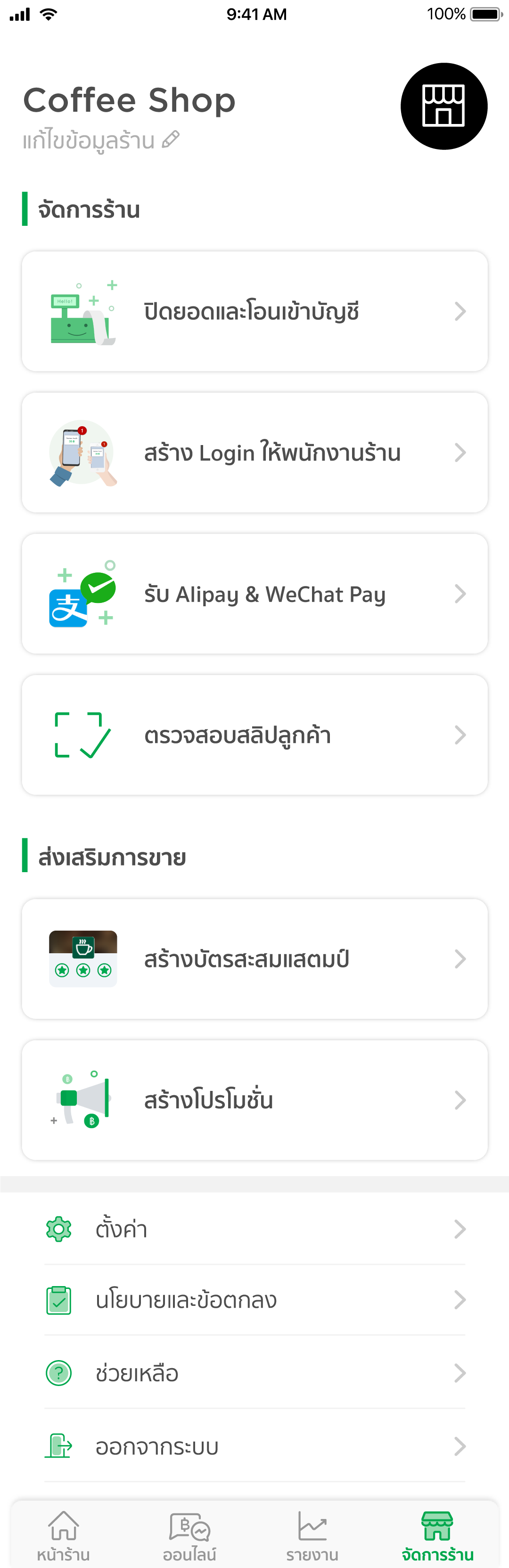This screenshot has width=509, height=1568.
Task: Open ตั้งค่า settings row
Action: click(x=254, y=1230)
